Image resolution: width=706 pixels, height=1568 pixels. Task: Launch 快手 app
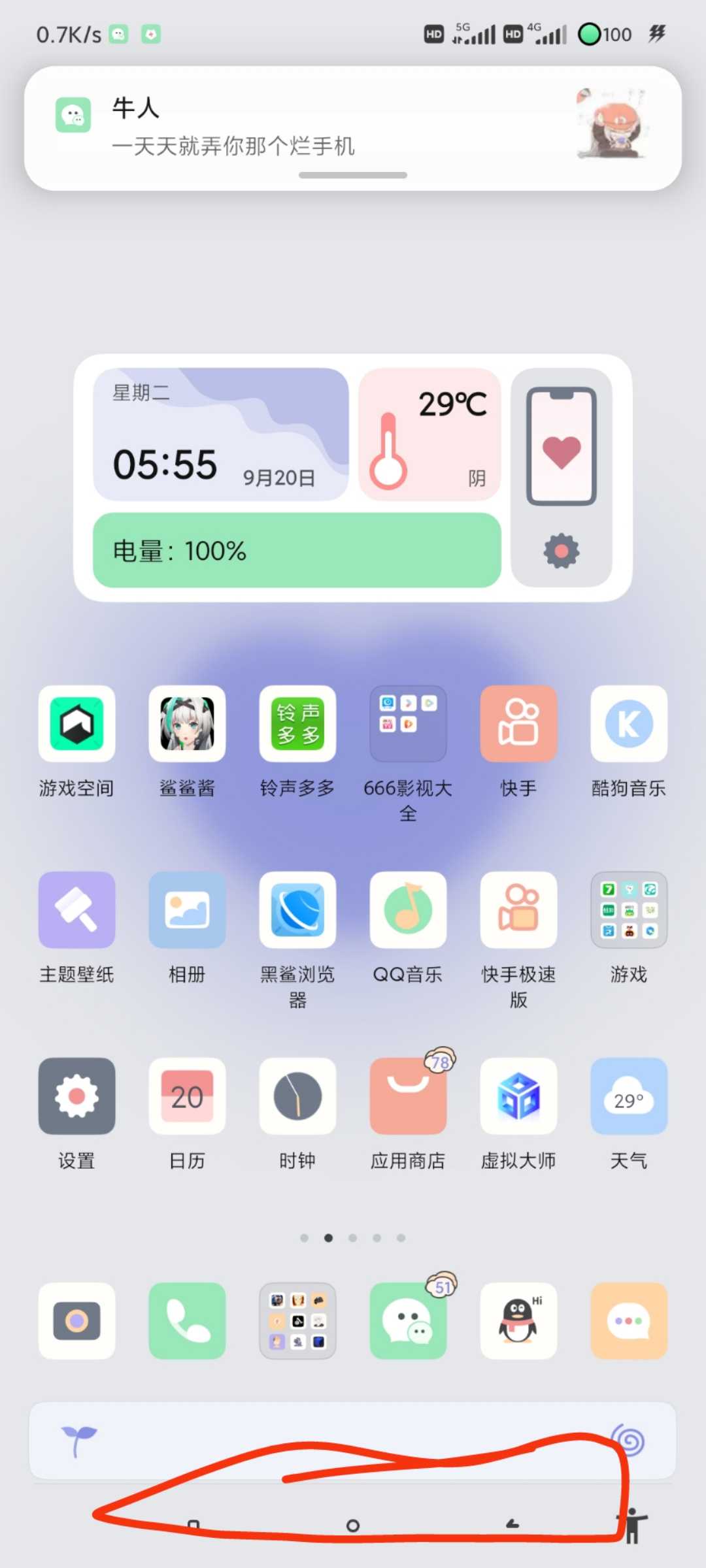click(518, 723)
